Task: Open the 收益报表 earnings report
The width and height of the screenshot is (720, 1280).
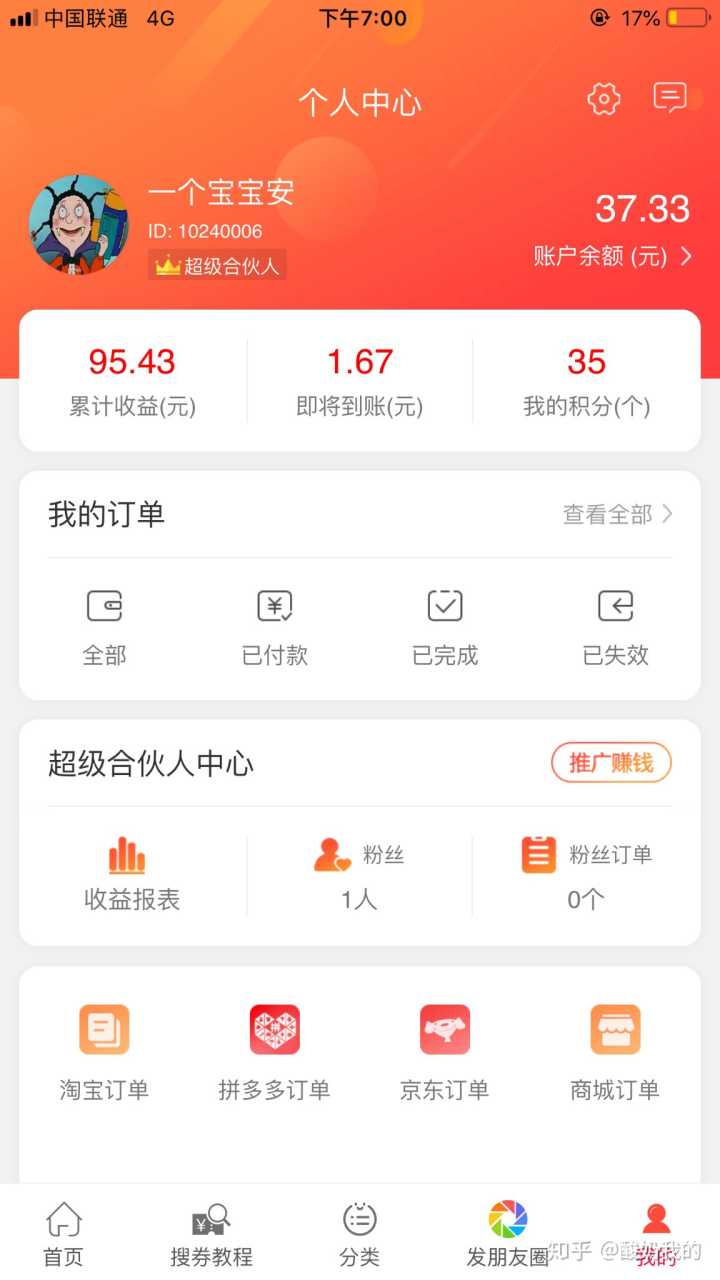Action: (131, 875)
